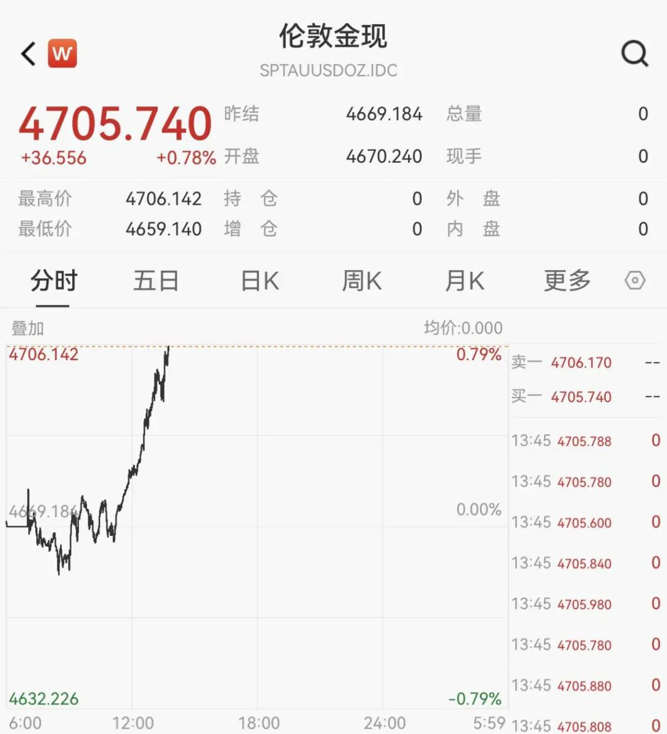
Task: Tap 叠加 to overlay another symbol
Action: [27, 328]
